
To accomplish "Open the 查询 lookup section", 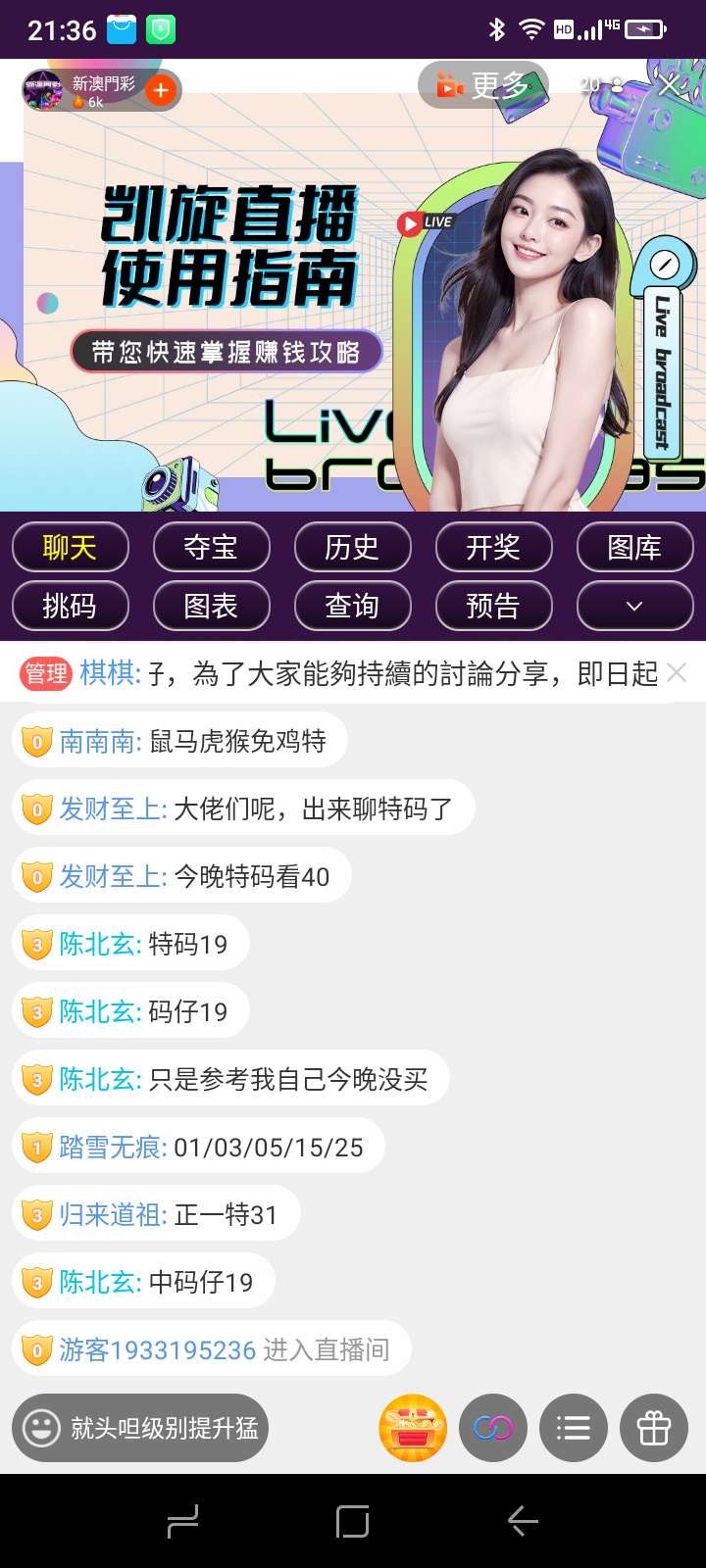I will point(352,606).
